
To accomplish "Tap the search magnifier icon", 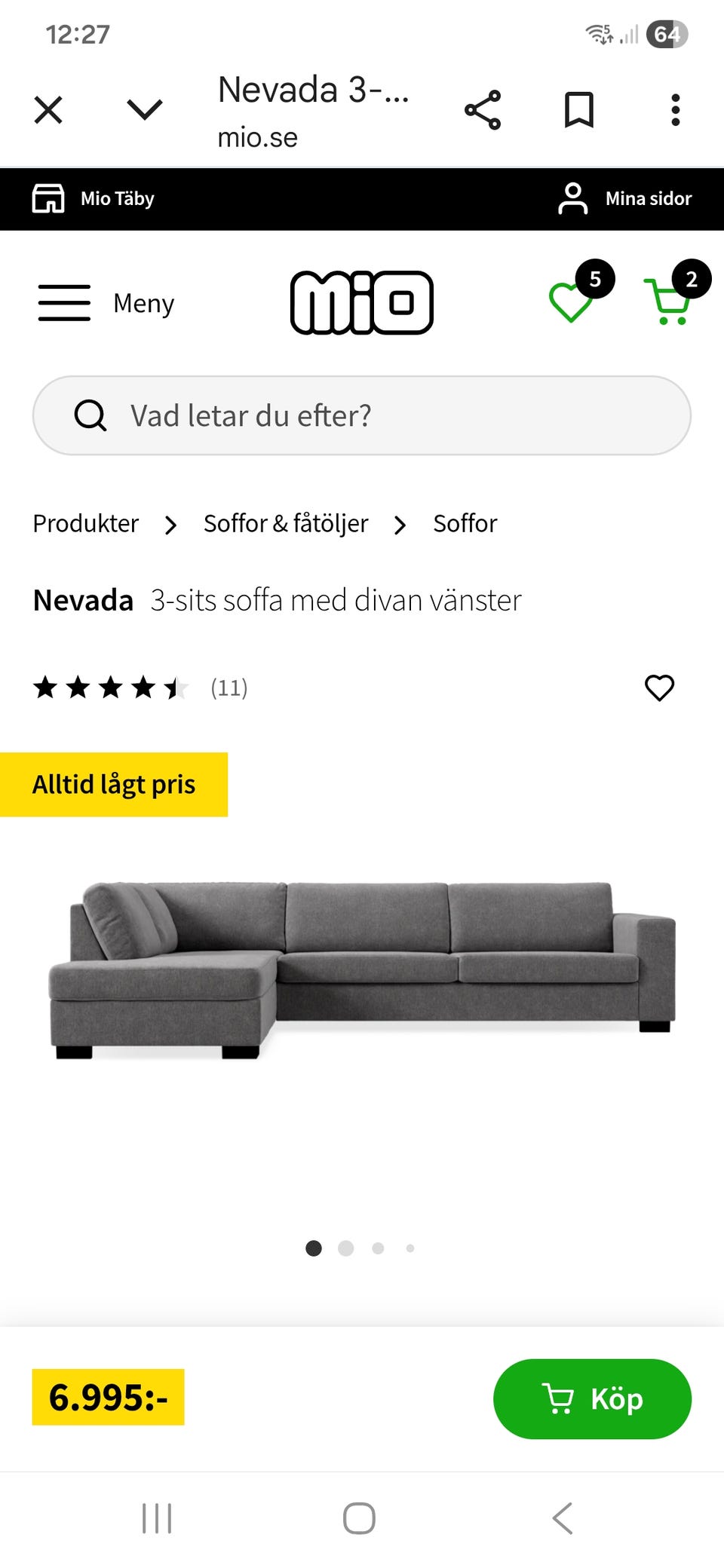I will [x=90, y=415].
